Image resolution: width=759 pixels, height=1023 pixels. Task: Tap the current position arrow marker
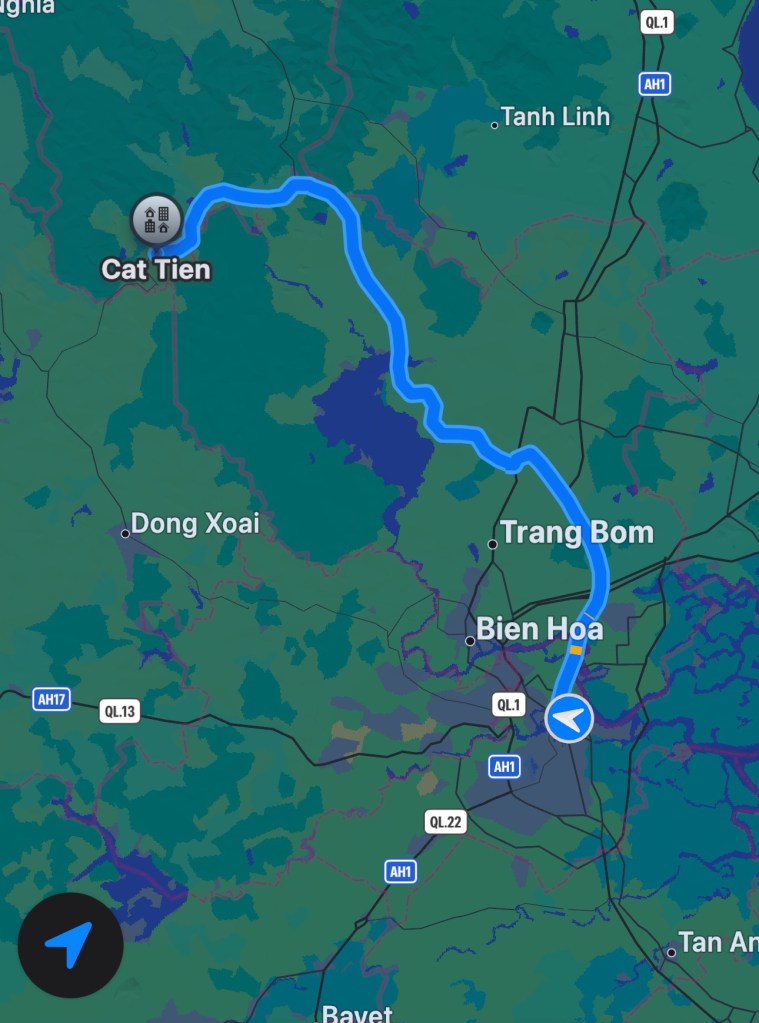click(x=569, y=718)
